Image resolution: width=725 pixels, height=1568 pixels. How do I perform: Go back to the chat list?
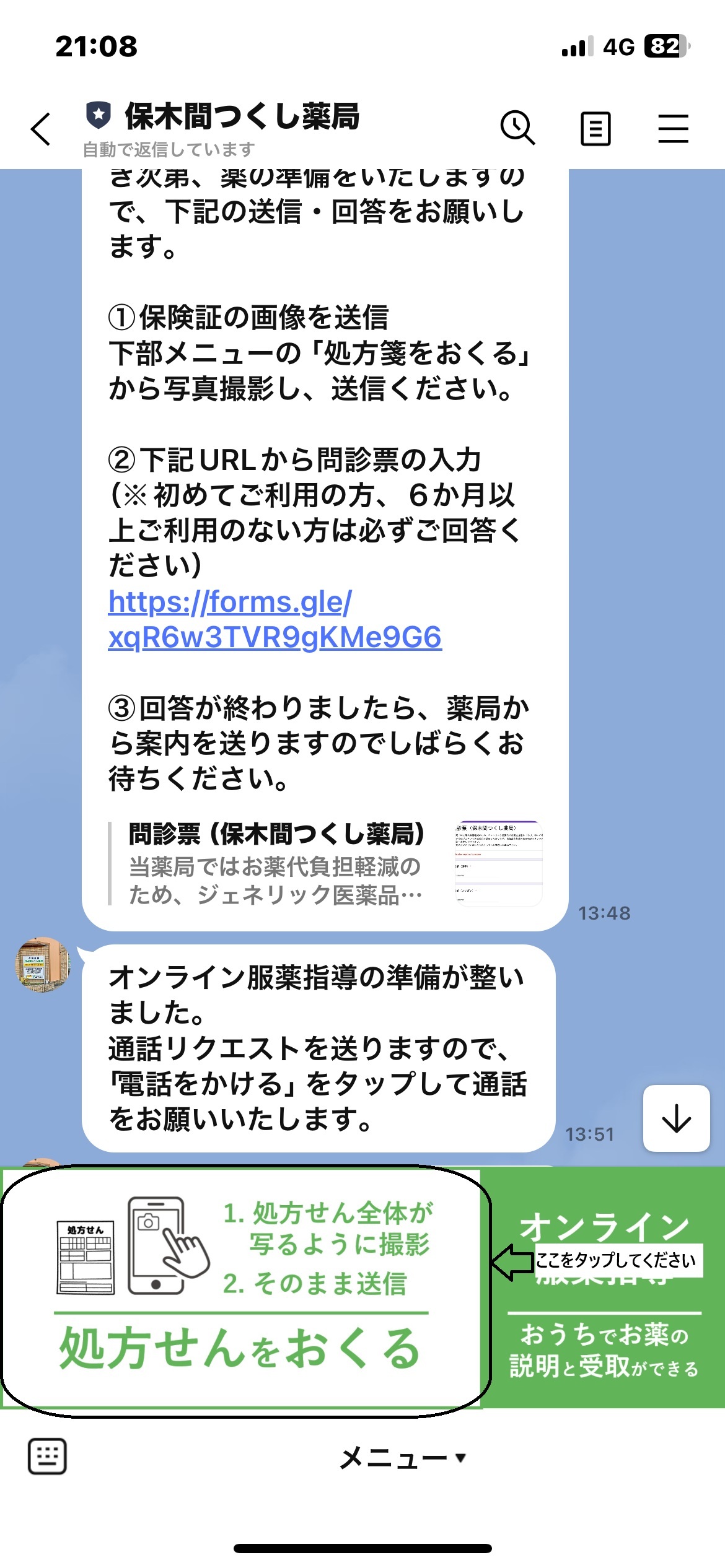pos(41,129)
